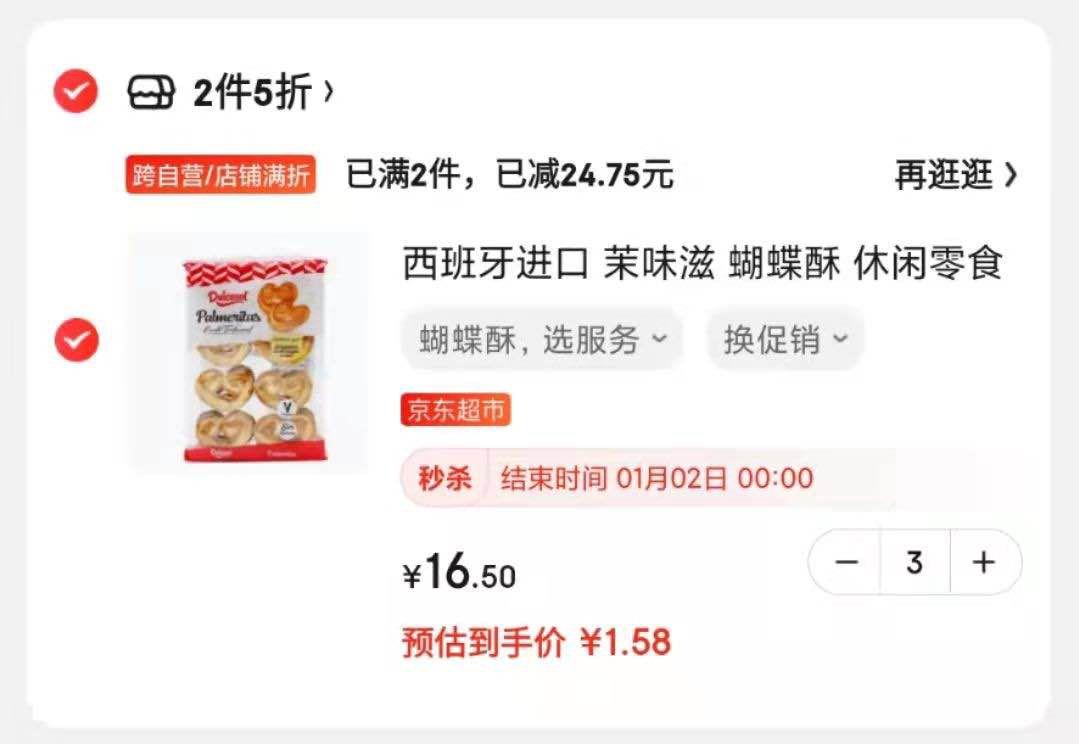The height and width of the screenshot is (744, 1079).
Task: Expand the 蝴蝶酥, 选服务 options dropdown
Action: 542,340
